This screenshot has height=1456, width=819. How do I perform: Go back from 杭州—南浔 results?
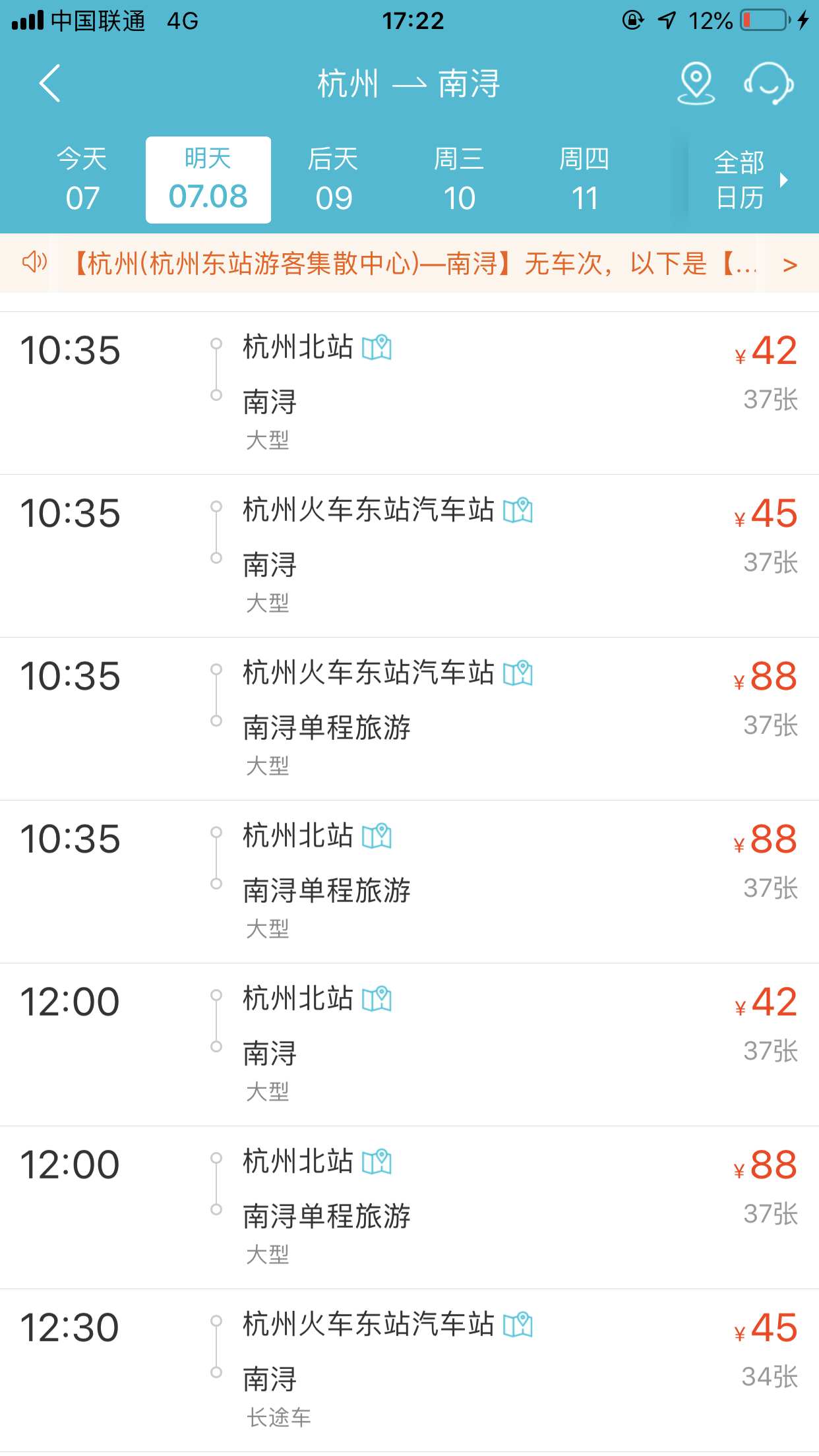click(50, 83)
